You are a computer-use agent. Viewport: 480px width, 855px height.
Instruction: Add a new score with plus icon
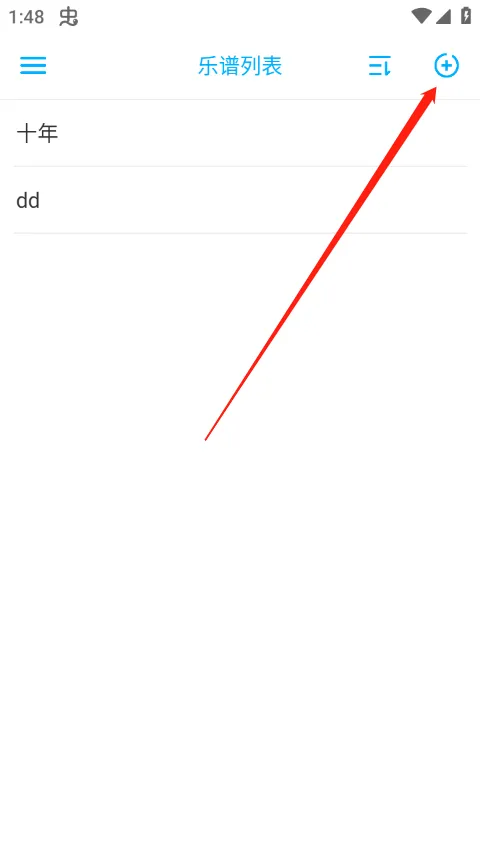click(446, 66)
